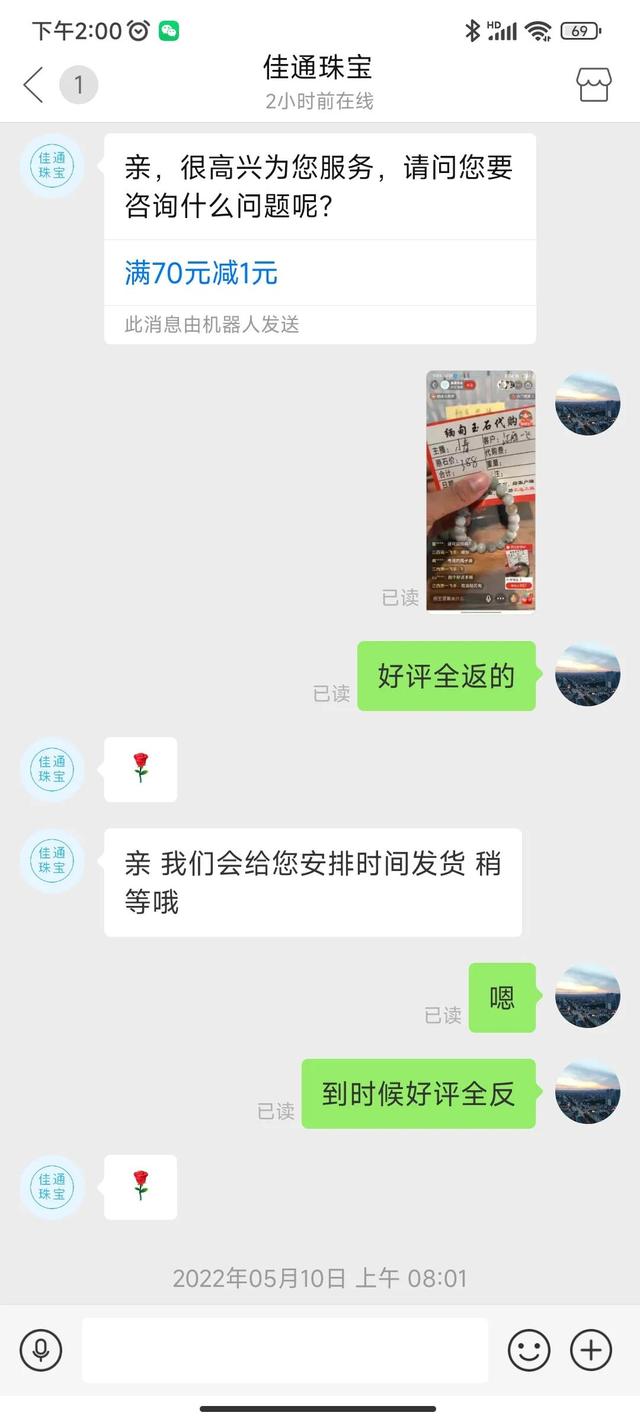
Task: Open the plus attachment menu
Action: [591, 1350]
